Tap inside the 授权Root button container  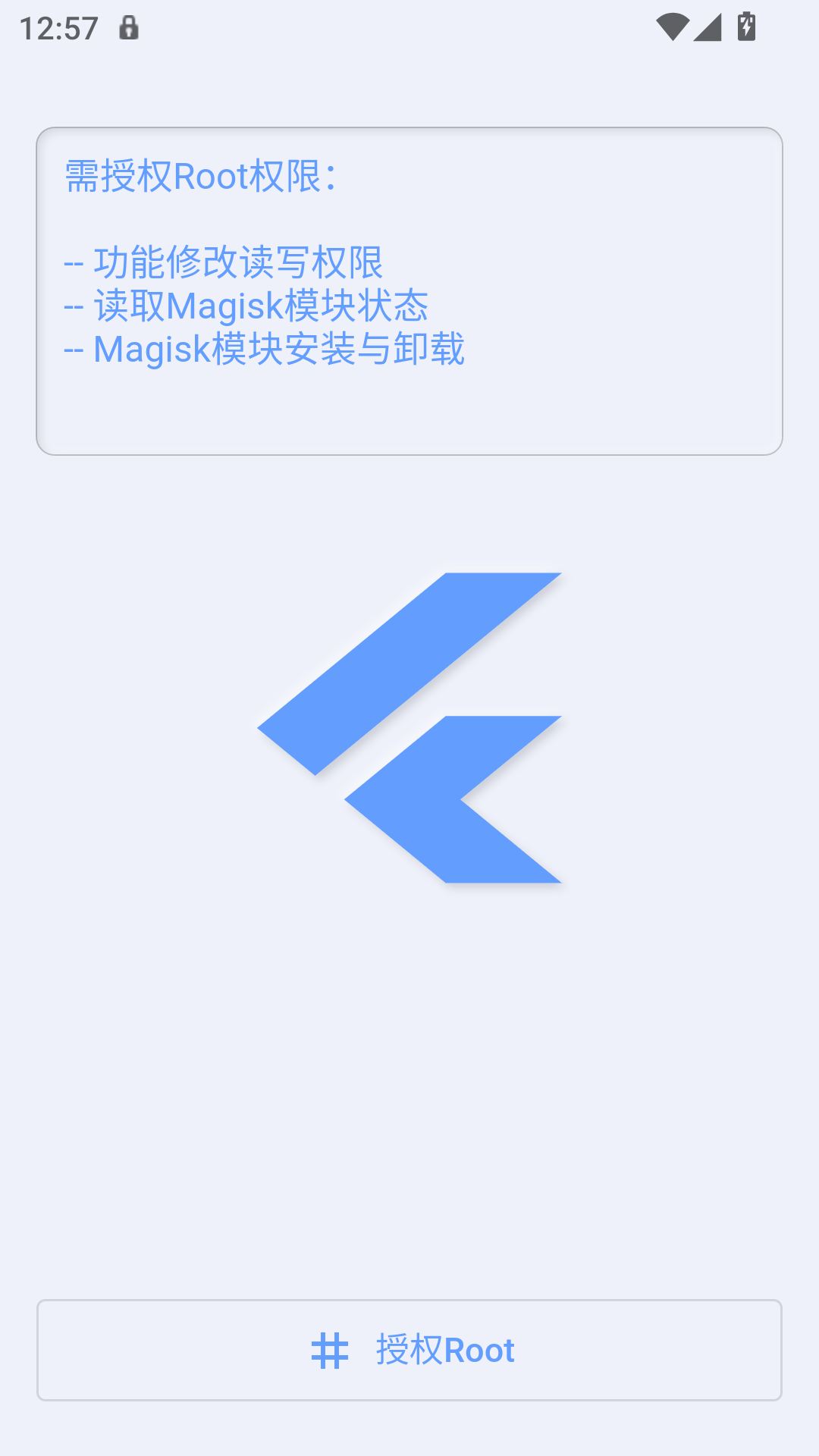(x=409, y=1349)
